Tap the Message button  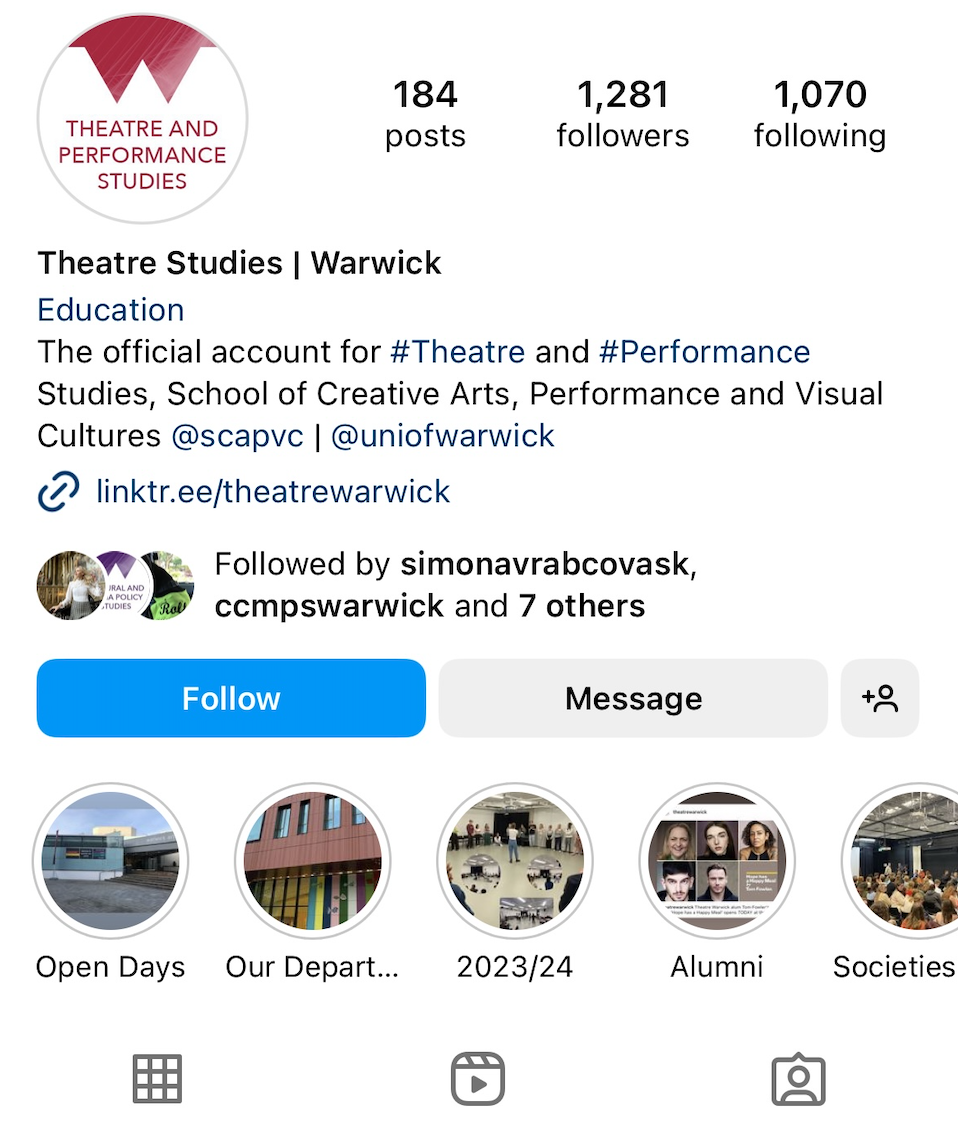click(633, 698)
